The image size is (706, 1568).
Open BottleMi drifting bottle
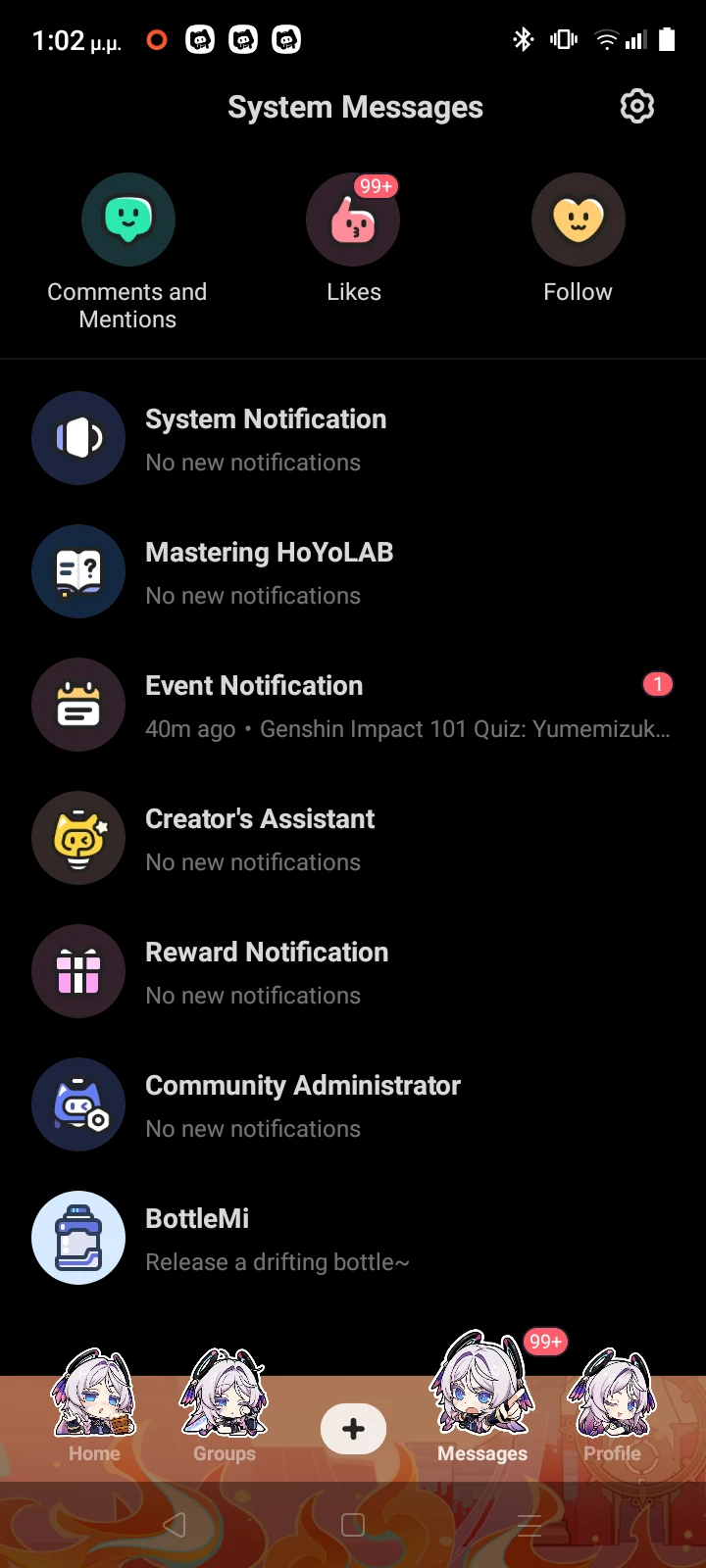point(353,1239)
